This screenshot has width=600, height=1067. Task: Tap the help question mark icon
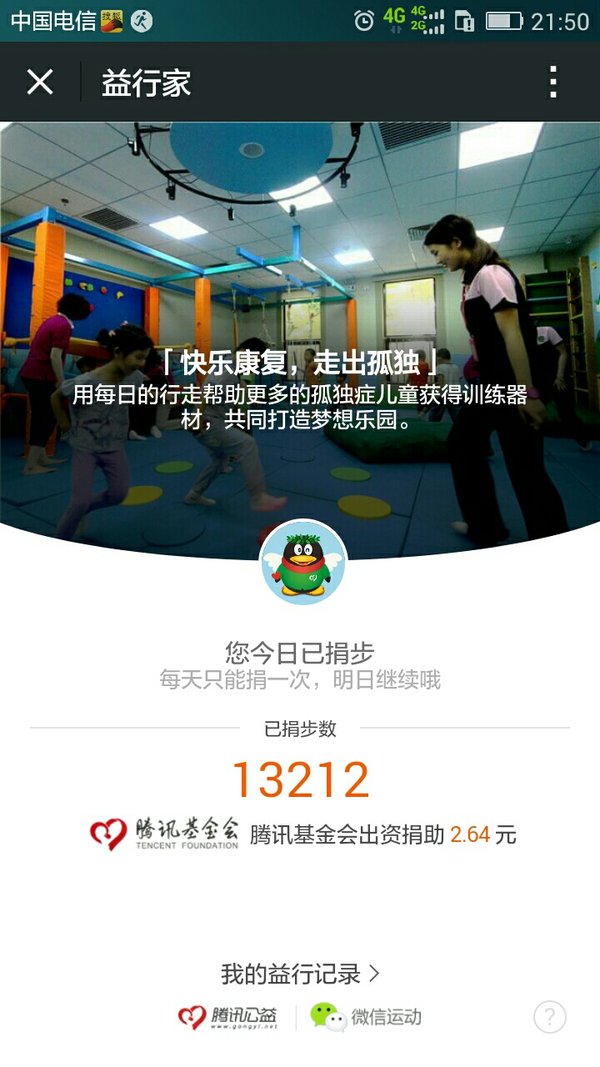[x=550, y=1017]
